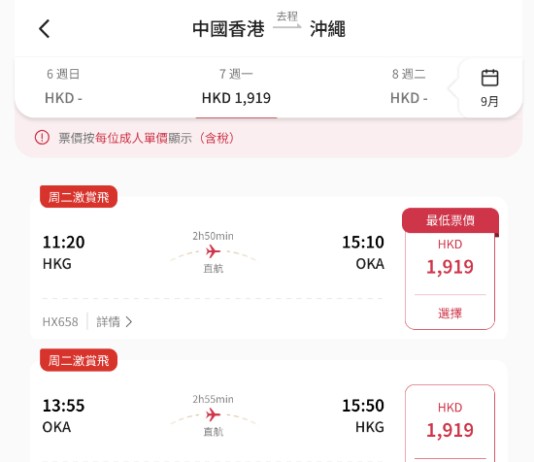Switch to the 8 週二 date tab
The width and height of the screenshot is (534, 462).
point(408,86)
